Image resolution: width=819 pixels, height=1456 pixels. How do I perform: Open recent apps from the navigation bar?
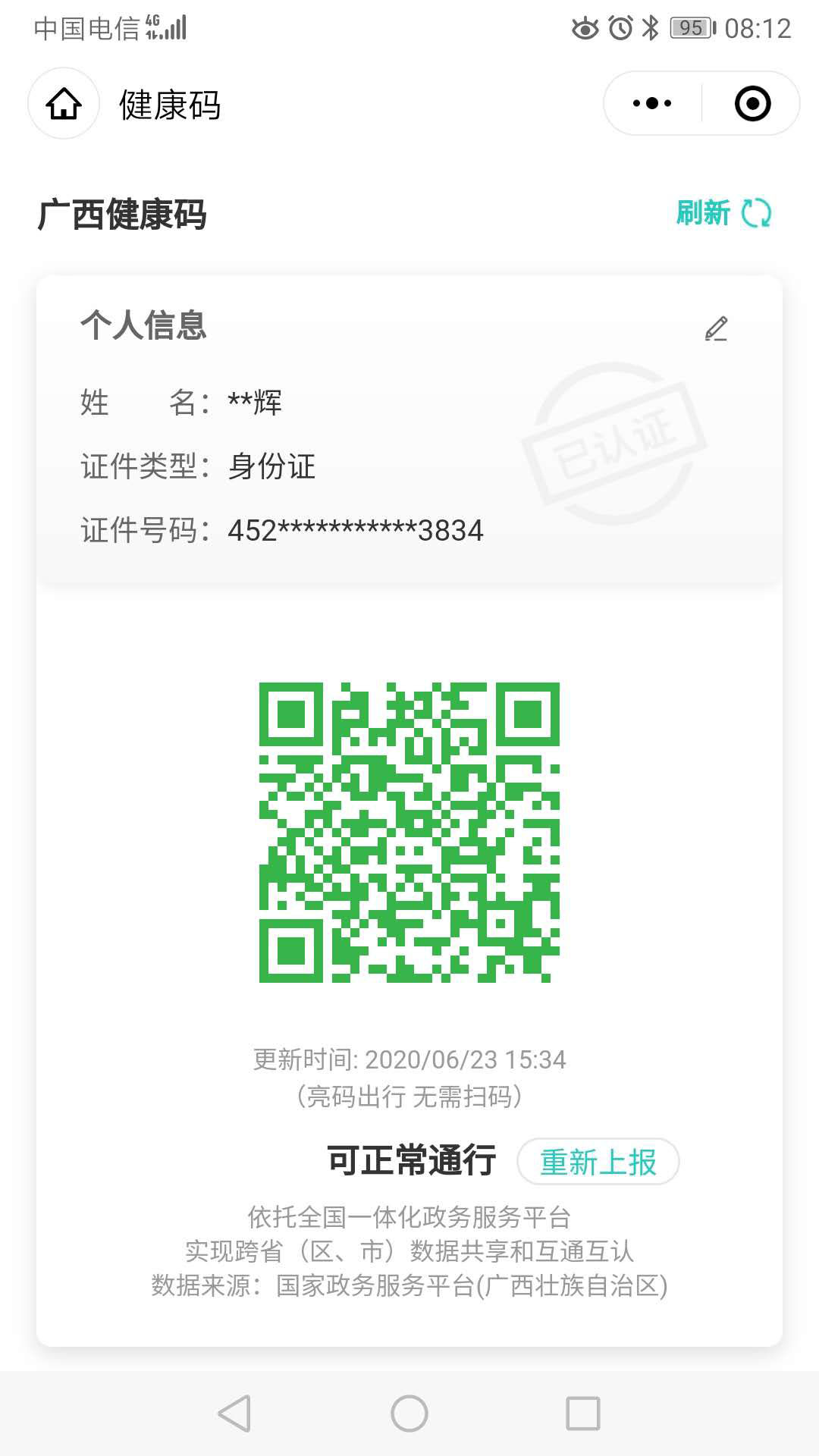click(582, 1414)
